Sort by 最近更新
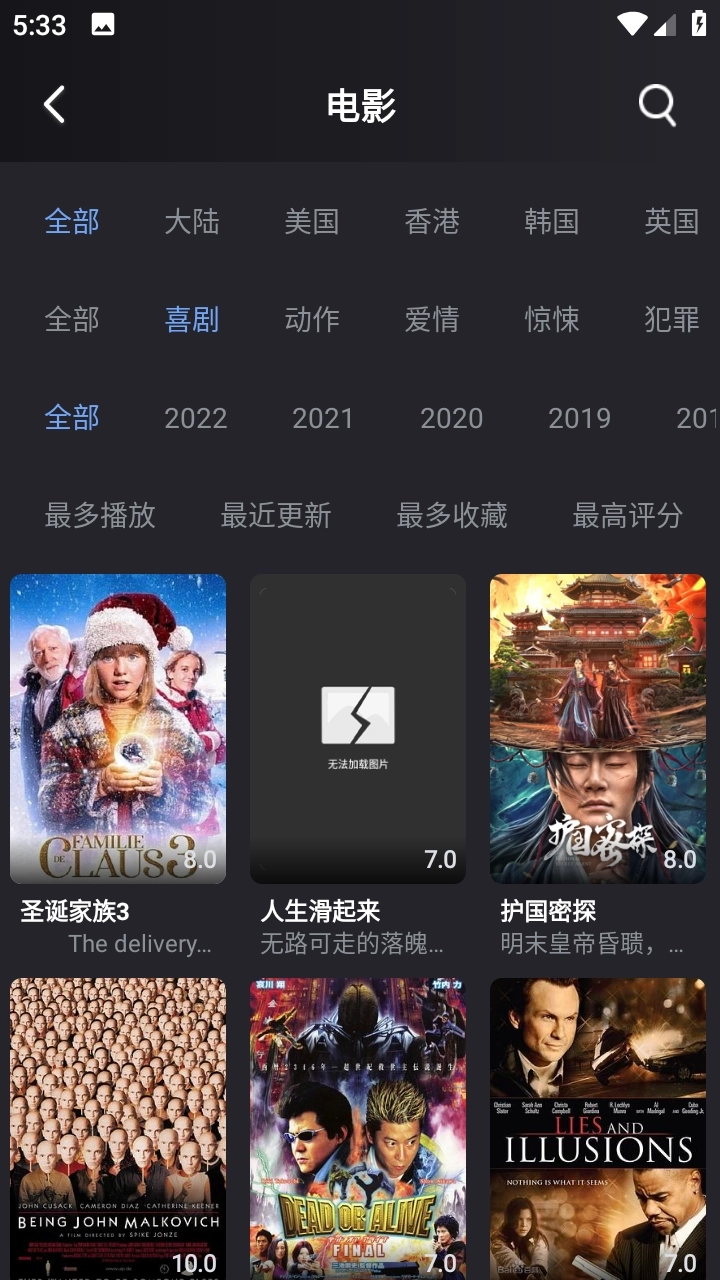Viewport: 720px width, 1280px height. pyautogui.click(x=276, y=515)
